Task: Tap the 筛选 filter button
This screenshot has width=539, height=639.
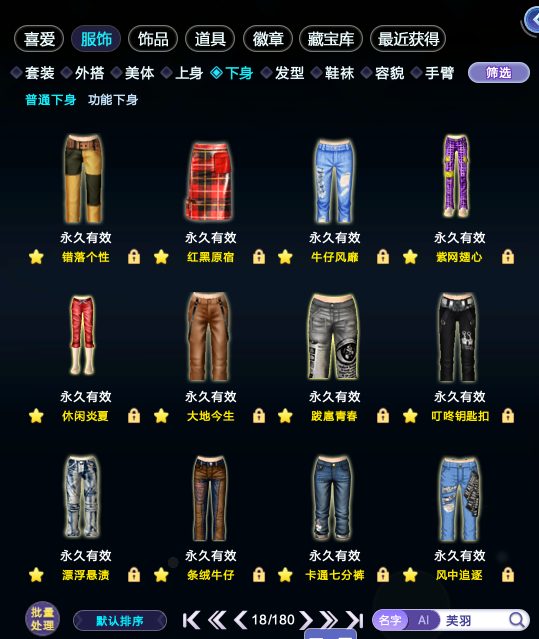Action: 499,73
